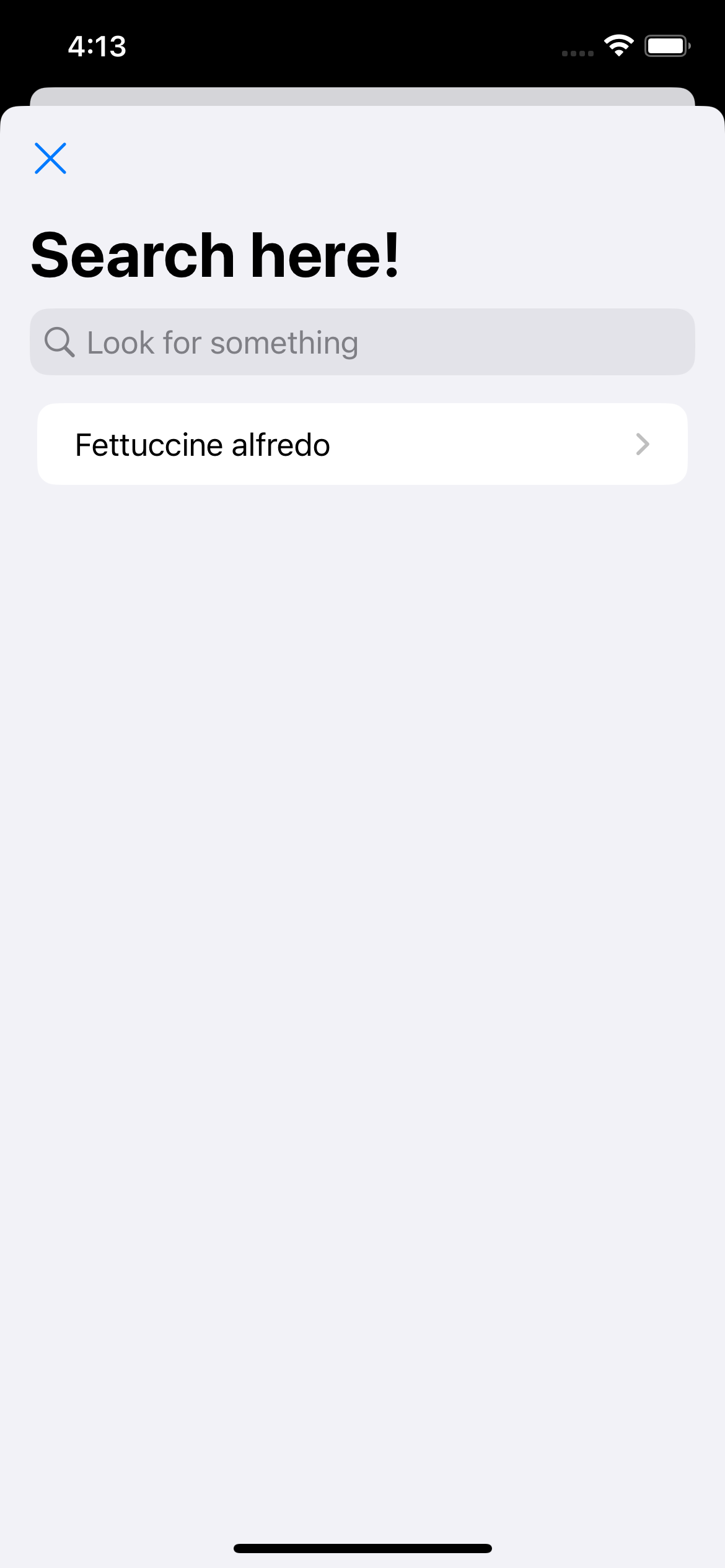Tap the clock showing 4:13
The height and width of the screenshot is (1568, 725).
97,45
